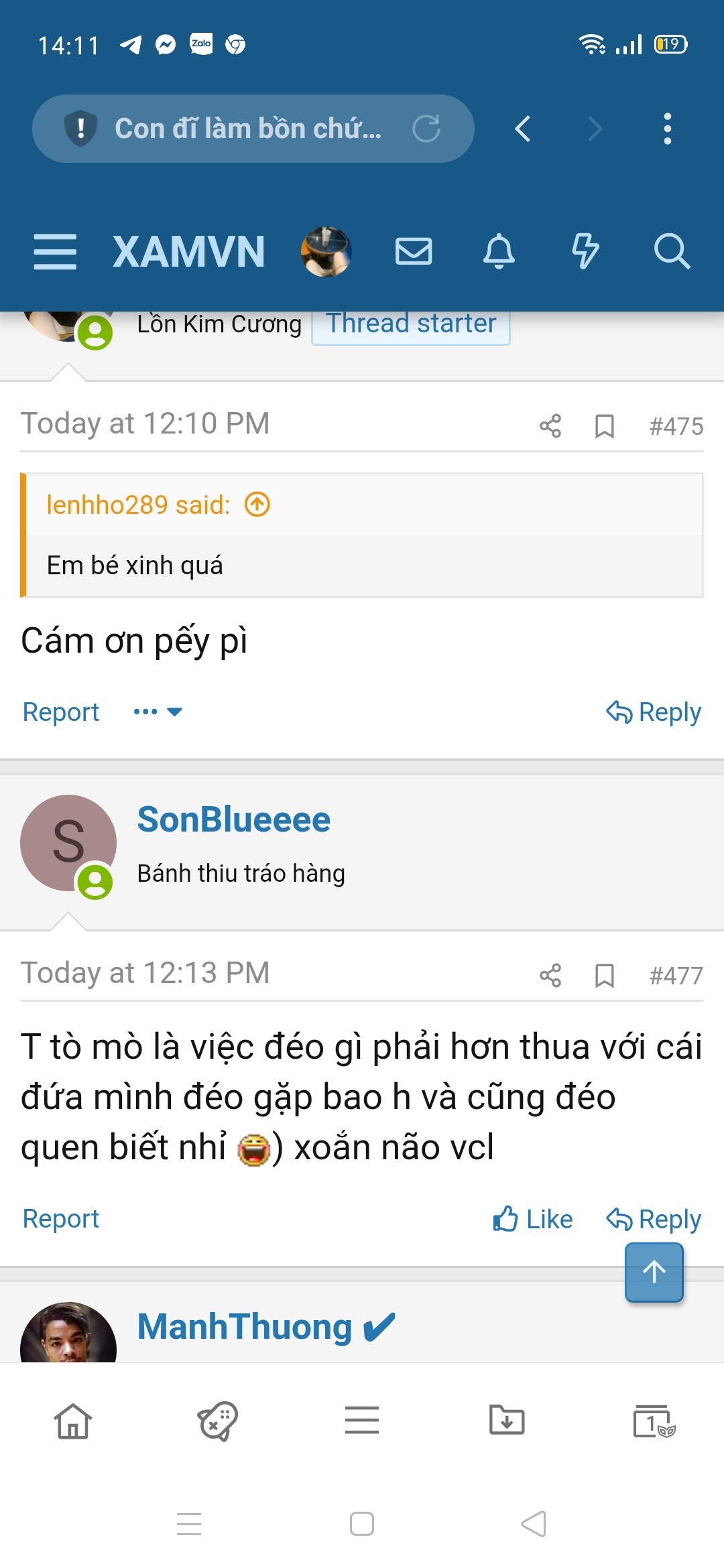Screen dimensions: 724x1568
Task: Reload the current page
Action: [426, 129]
